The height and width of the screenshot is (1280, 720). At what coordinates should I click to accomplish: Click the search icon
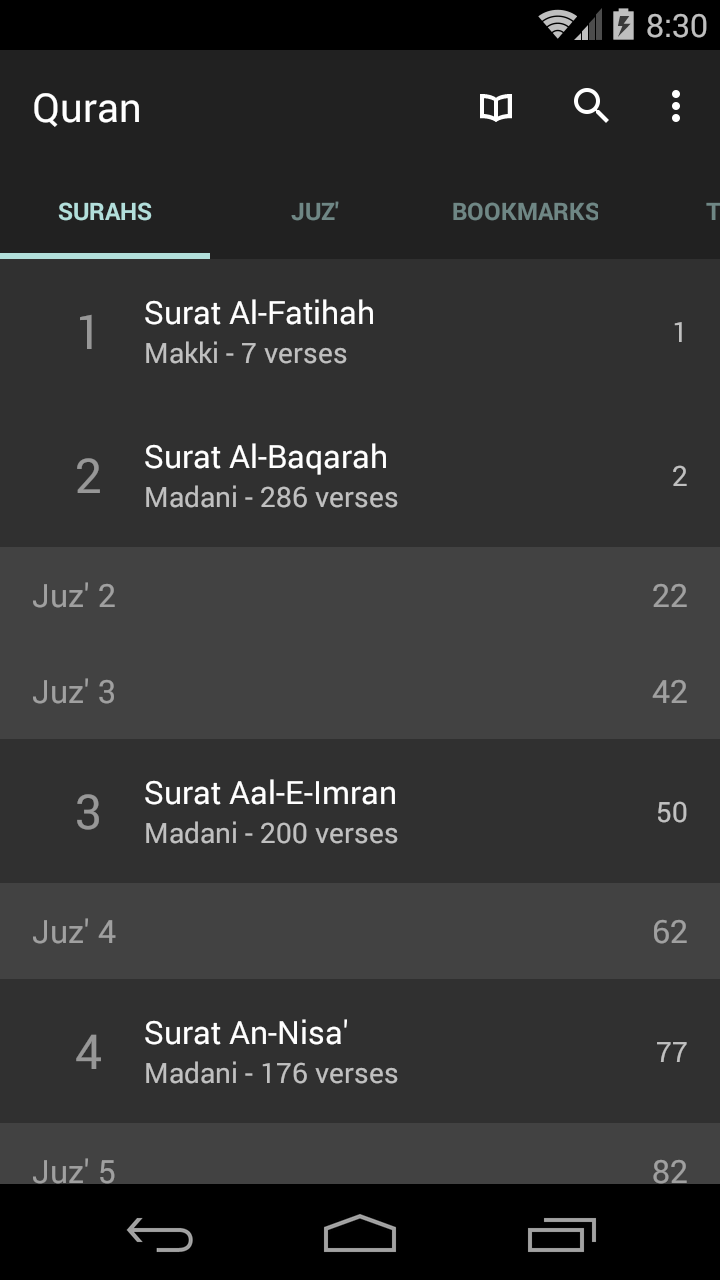pos(590,106)
